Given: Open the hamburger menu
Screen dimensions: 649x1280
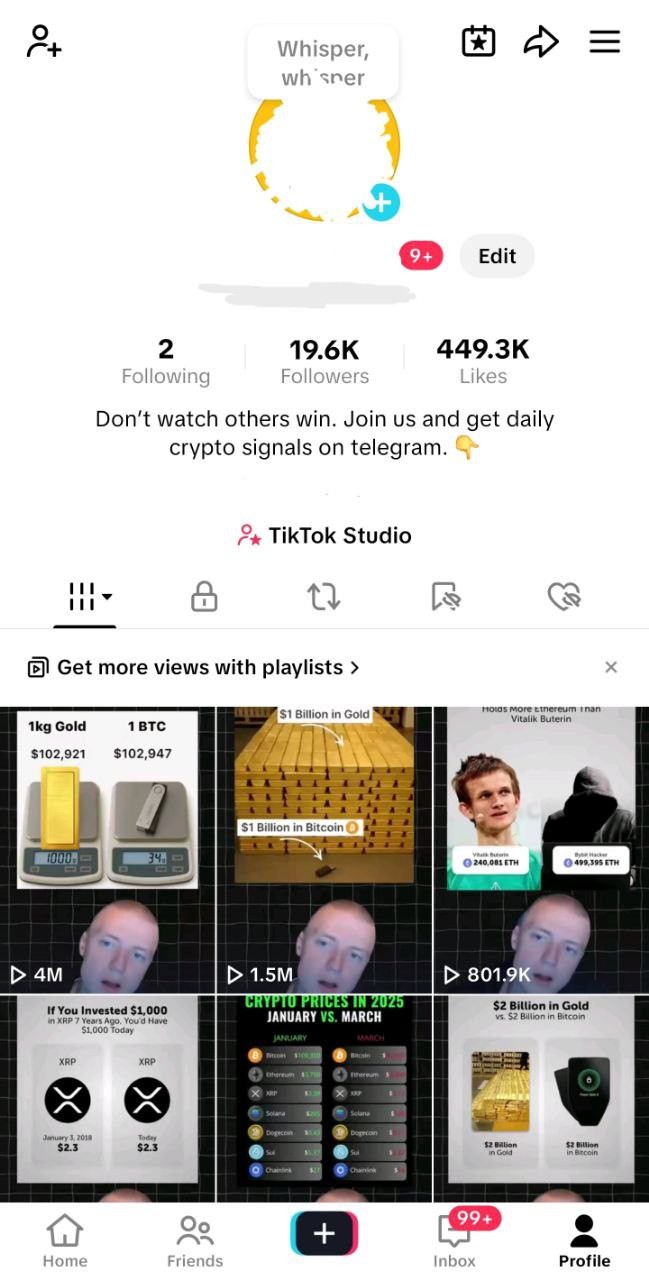Looking at the screenshot, I should point(604,42).
